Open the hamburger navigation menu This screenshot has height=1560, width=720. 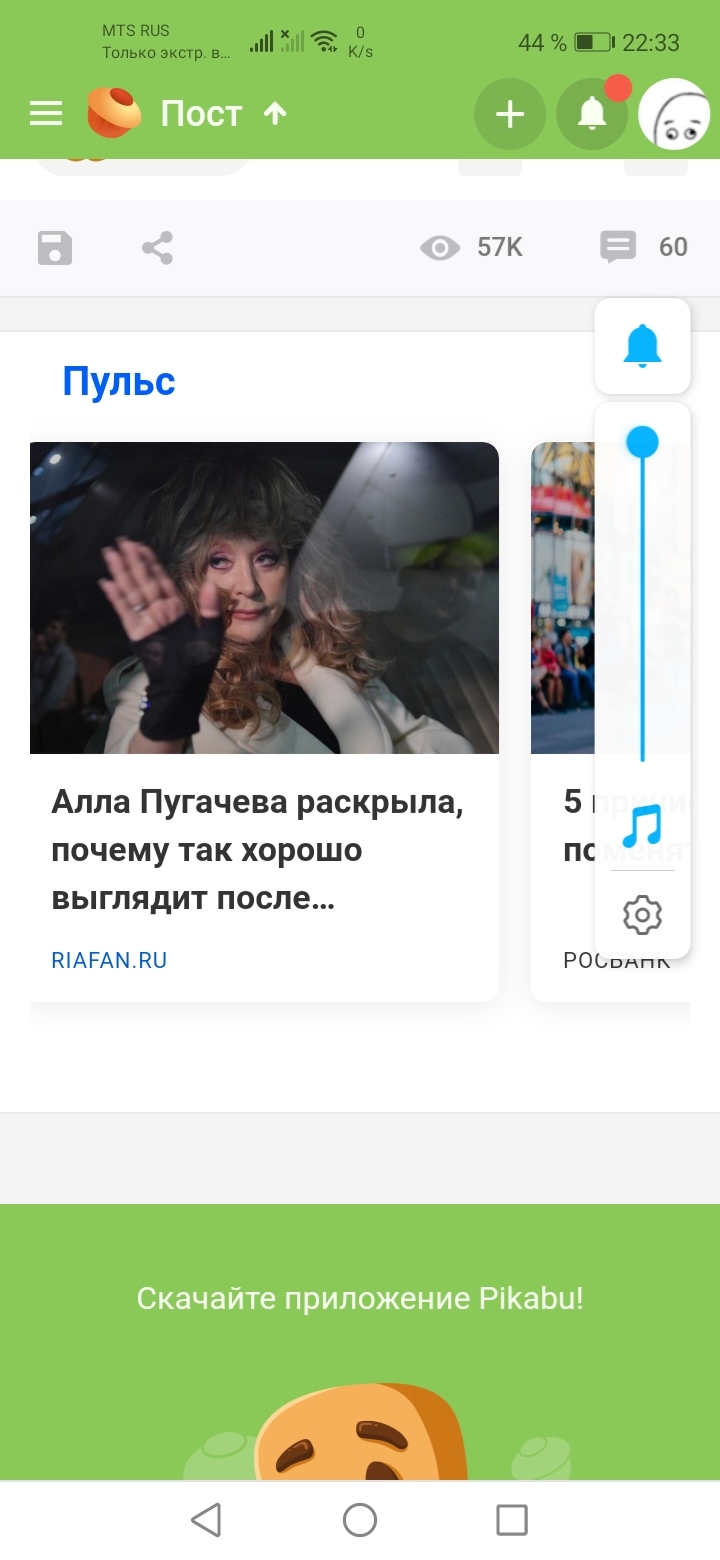(x=46, y=114)
